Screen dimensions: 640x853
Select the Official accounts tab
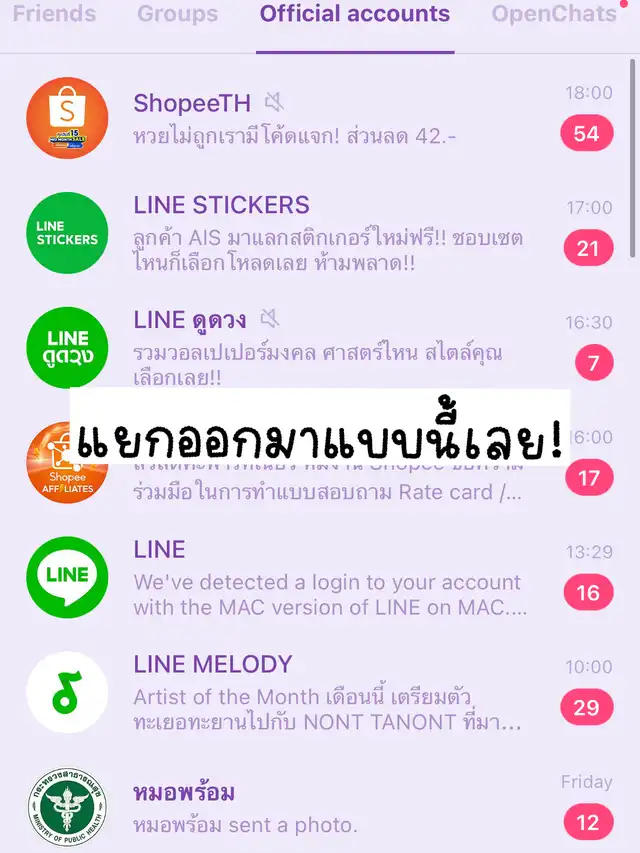pyautogui.click(x=355, y=14)
